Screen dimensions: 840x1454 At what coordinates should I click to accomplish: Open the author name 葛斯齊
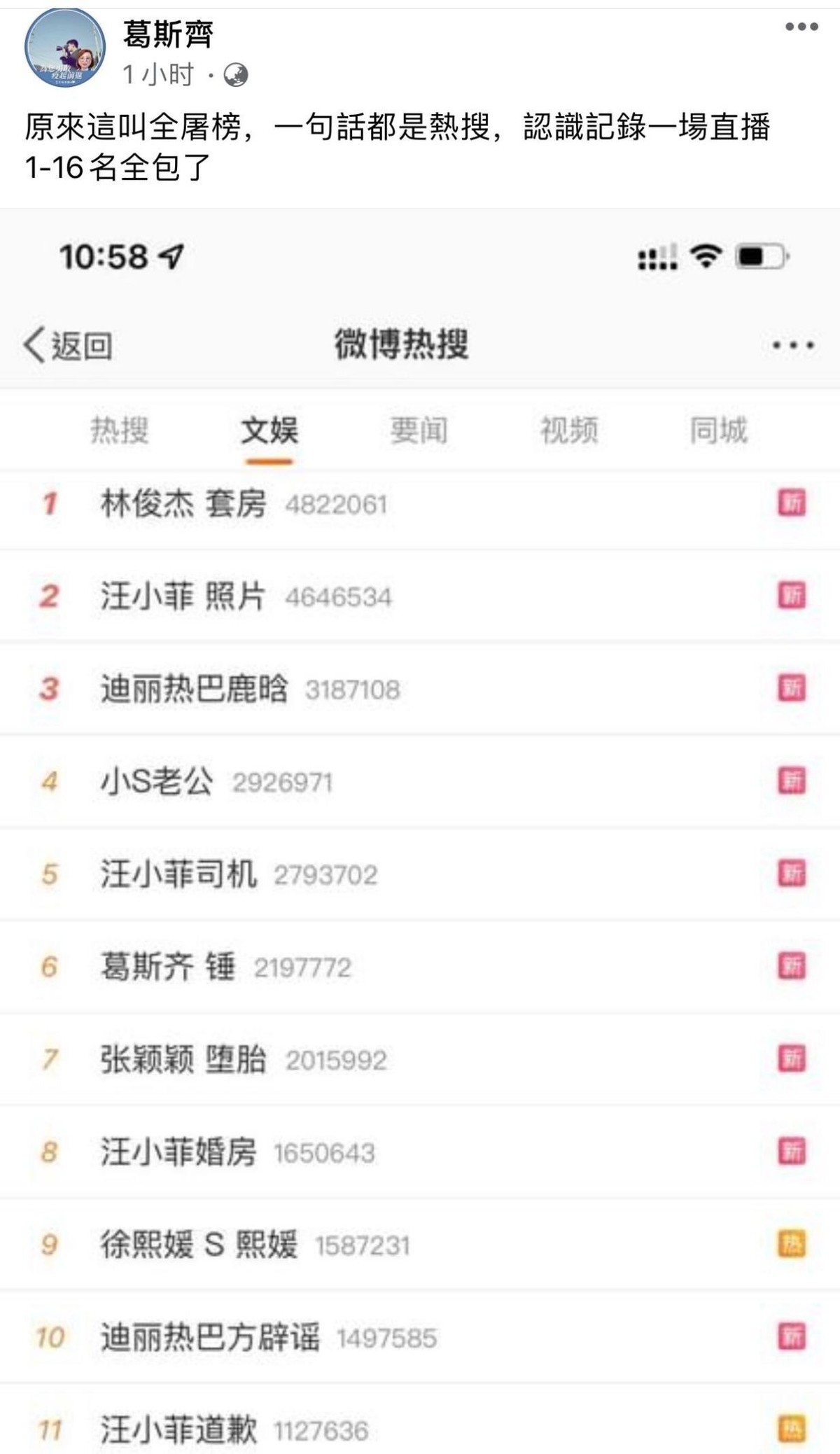click(168, 34)
